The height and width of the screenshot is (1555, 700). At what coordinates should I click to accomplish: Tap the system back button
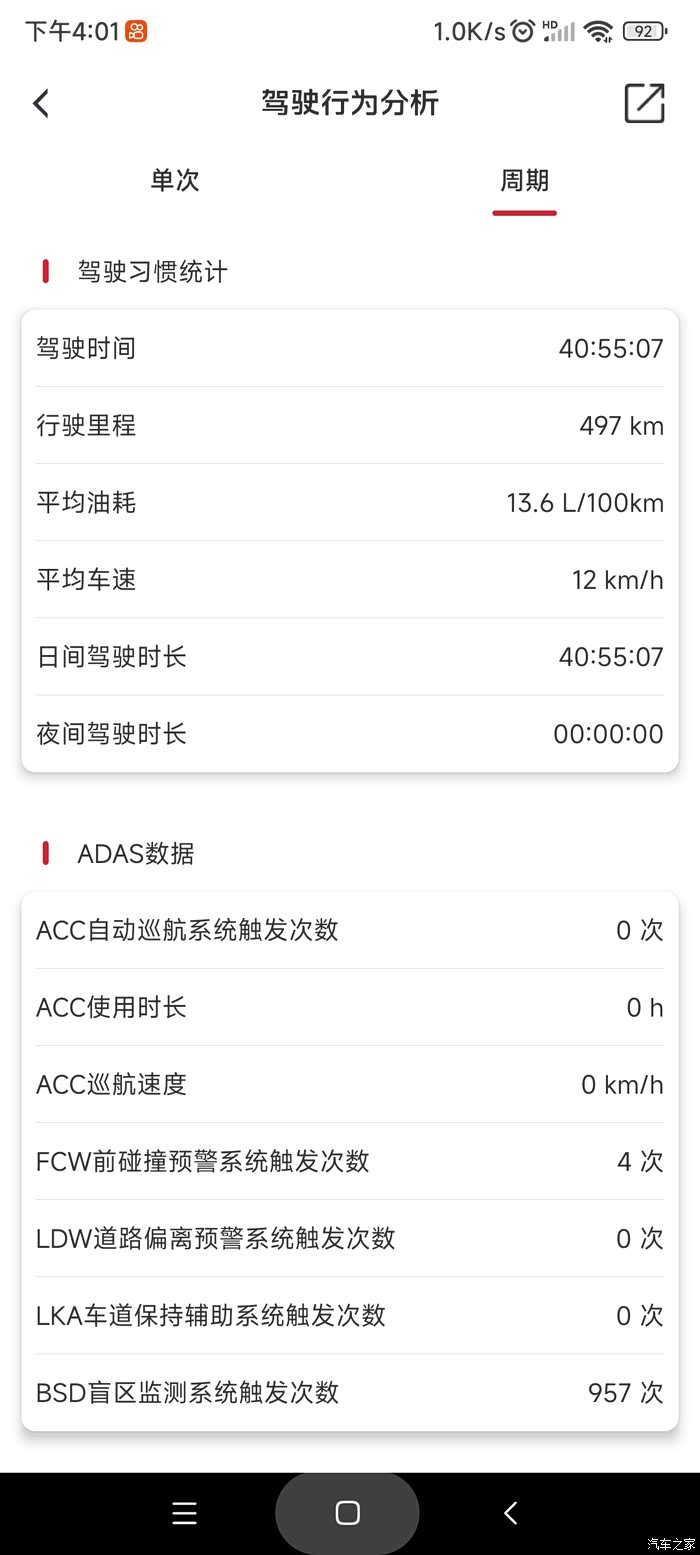pyautogui.click(x=511, y=1513)
